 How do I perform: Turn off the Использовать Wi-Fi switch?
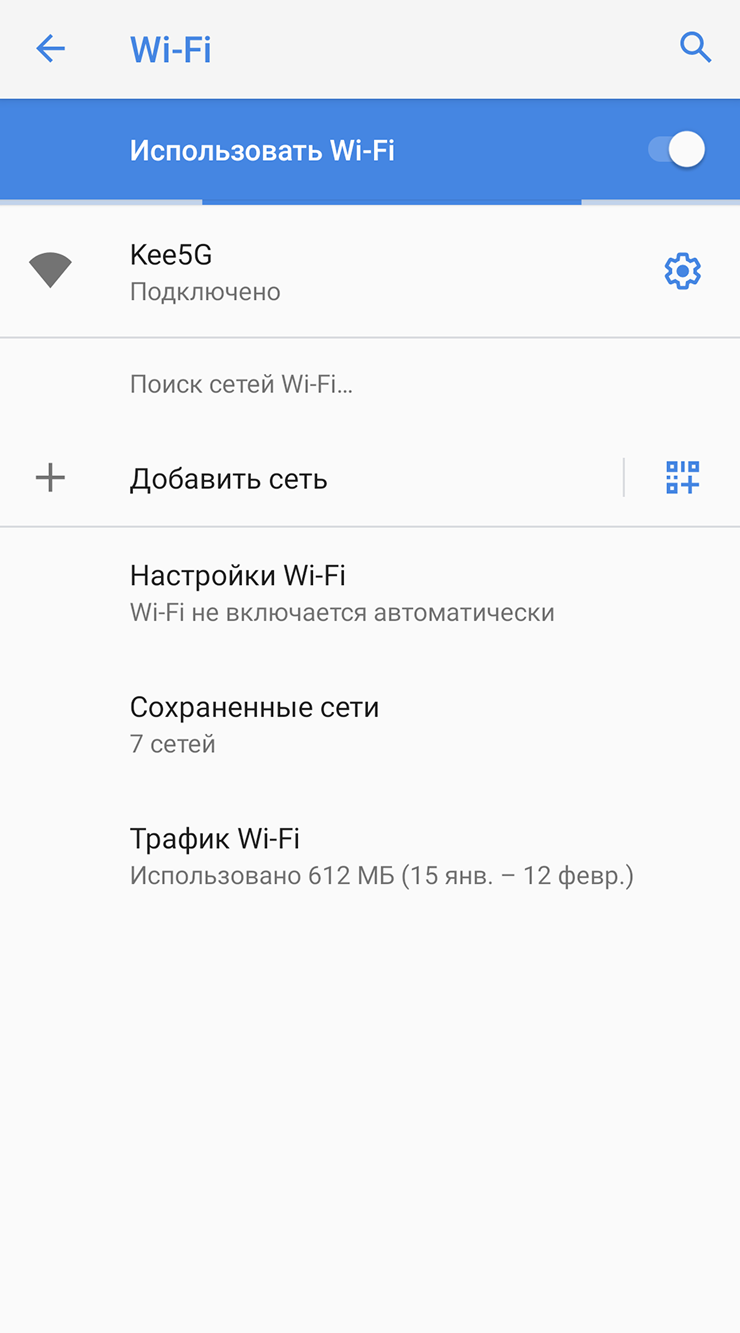677,150
